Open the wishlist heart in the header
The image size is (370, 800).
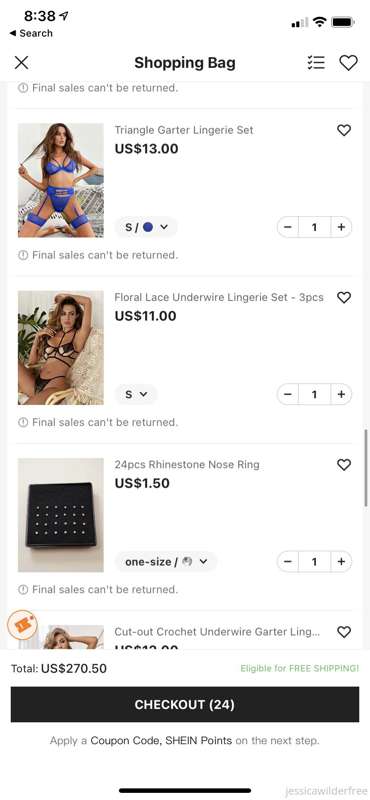click(349, 63)
